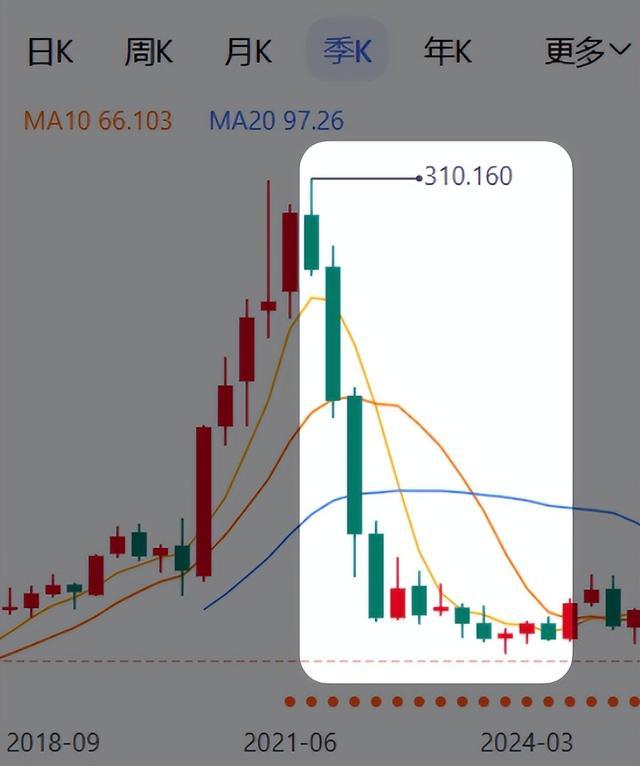The height and width of the screenshot is (766, 640).
Task: Show the 年K yearly chart
Action: click(x=446, y=51)
